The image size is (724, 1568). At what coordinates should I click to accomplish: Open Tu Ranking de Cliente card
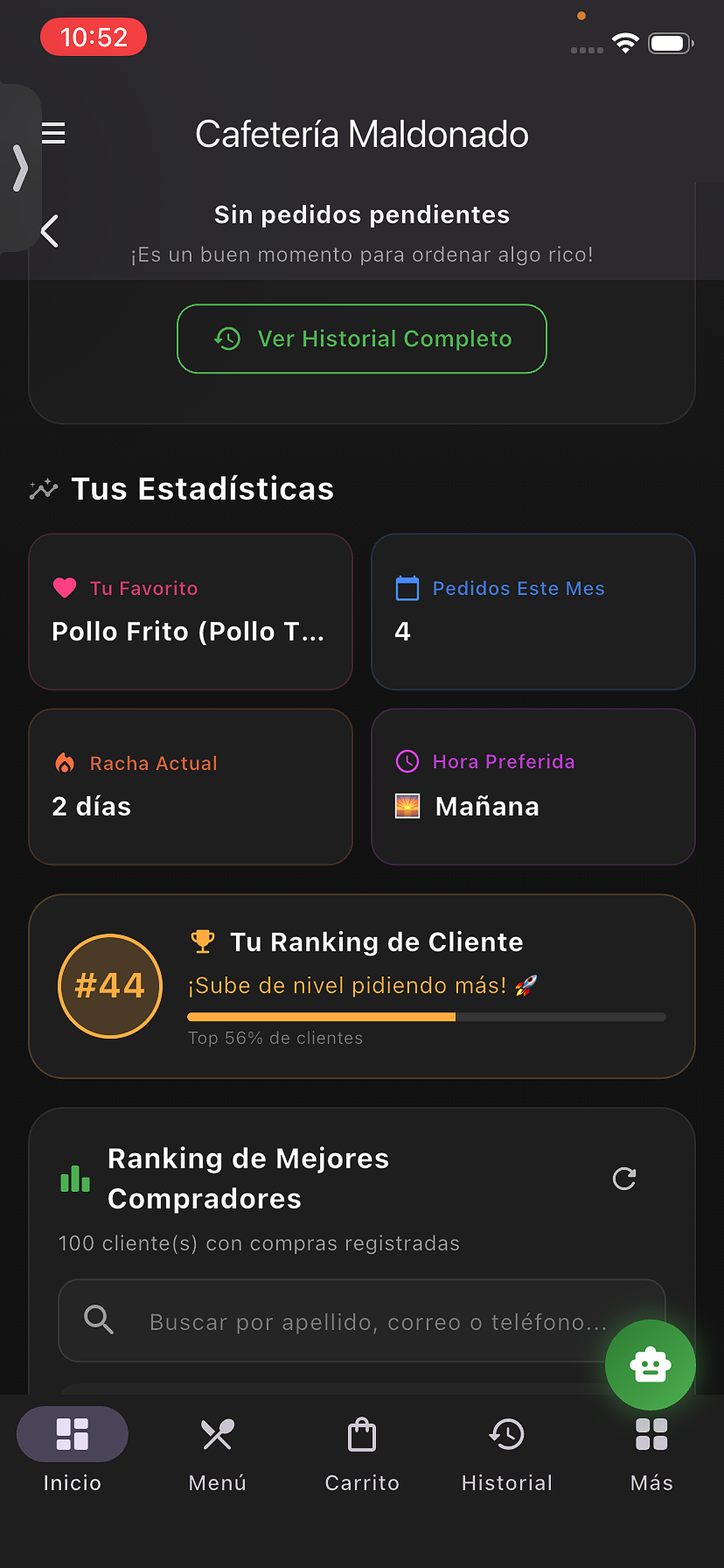click(361, 986)
